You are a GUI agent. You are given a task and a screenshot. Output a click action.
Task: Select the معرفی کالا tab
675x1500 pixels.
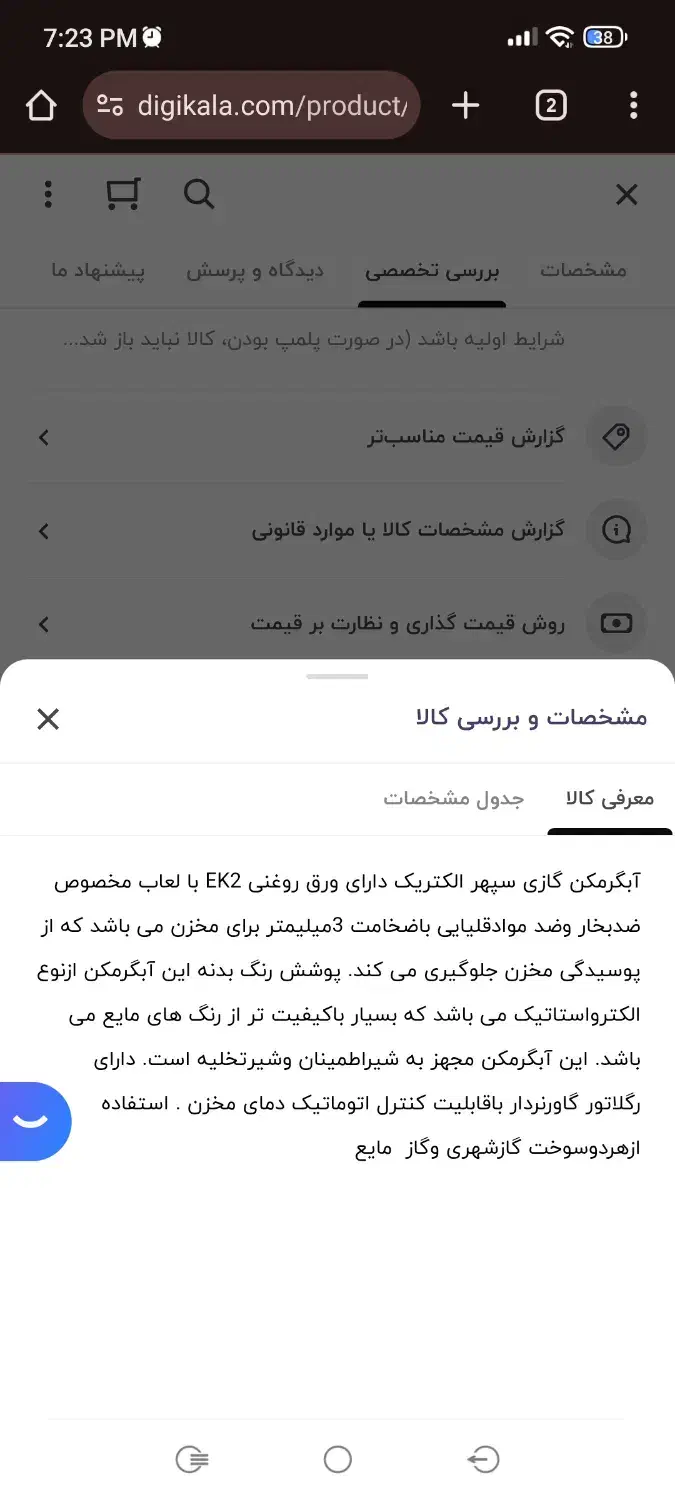tap(609, 798)
